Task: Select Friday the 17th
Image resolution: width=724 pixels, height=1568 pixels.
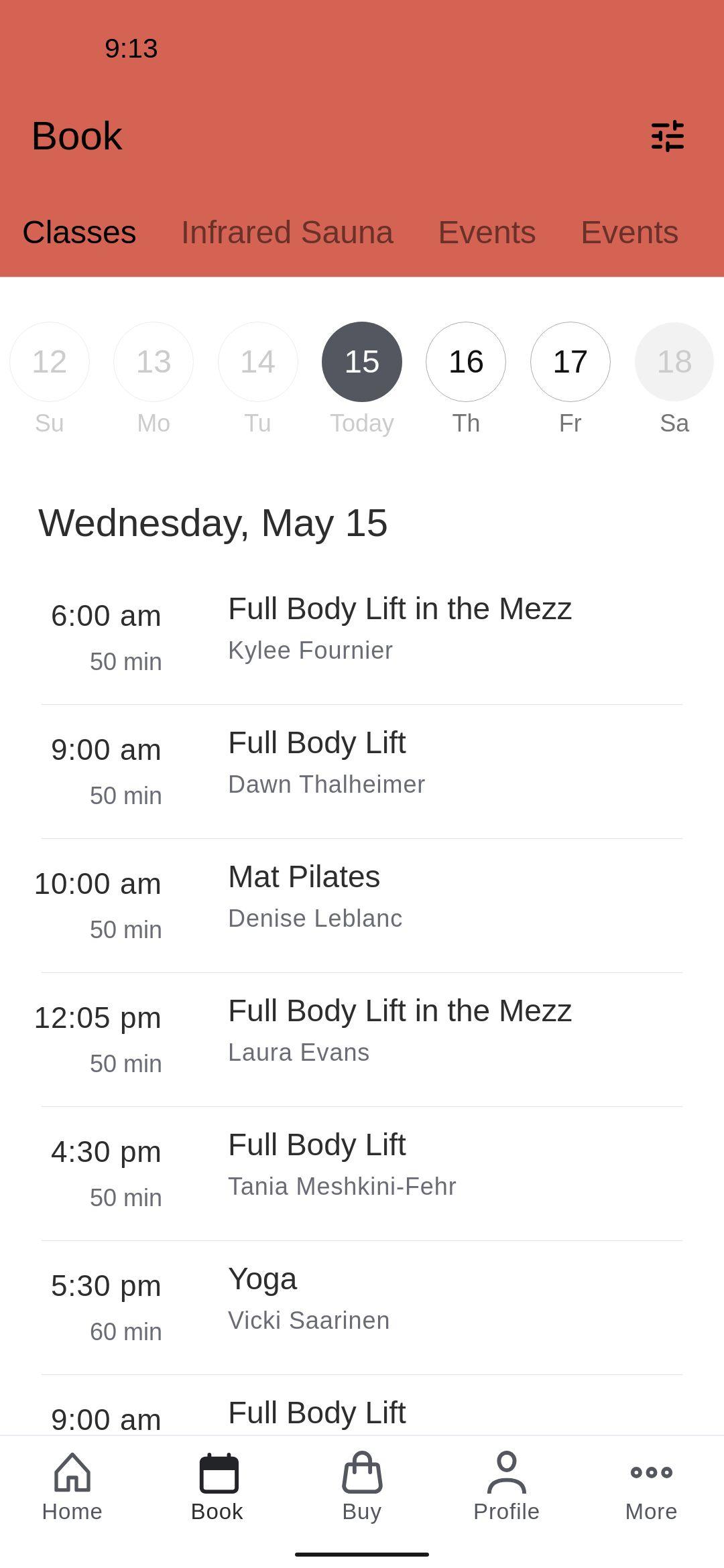Action: click(570, 362)
